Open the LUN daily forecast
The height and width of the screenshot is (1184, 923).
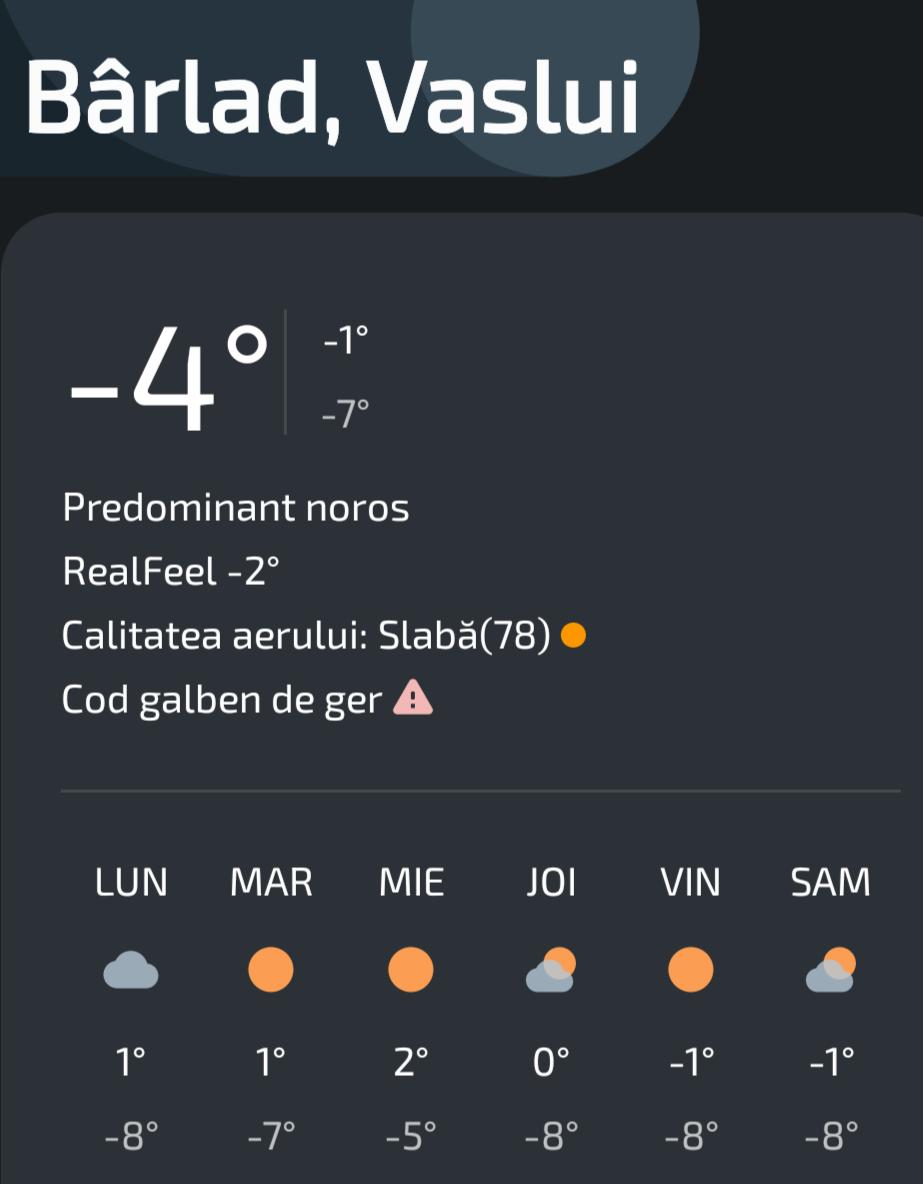[131, 970]
